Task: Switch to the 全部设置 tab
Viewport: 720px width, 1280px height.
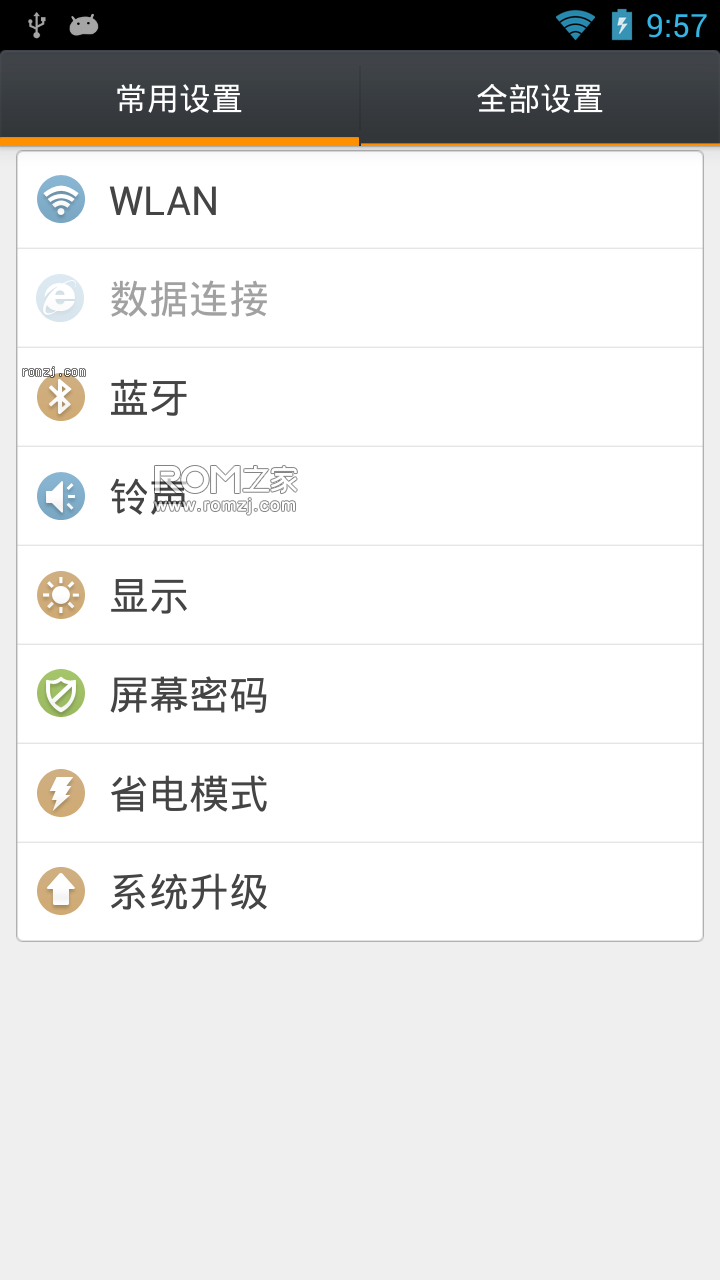Action: 540,98
